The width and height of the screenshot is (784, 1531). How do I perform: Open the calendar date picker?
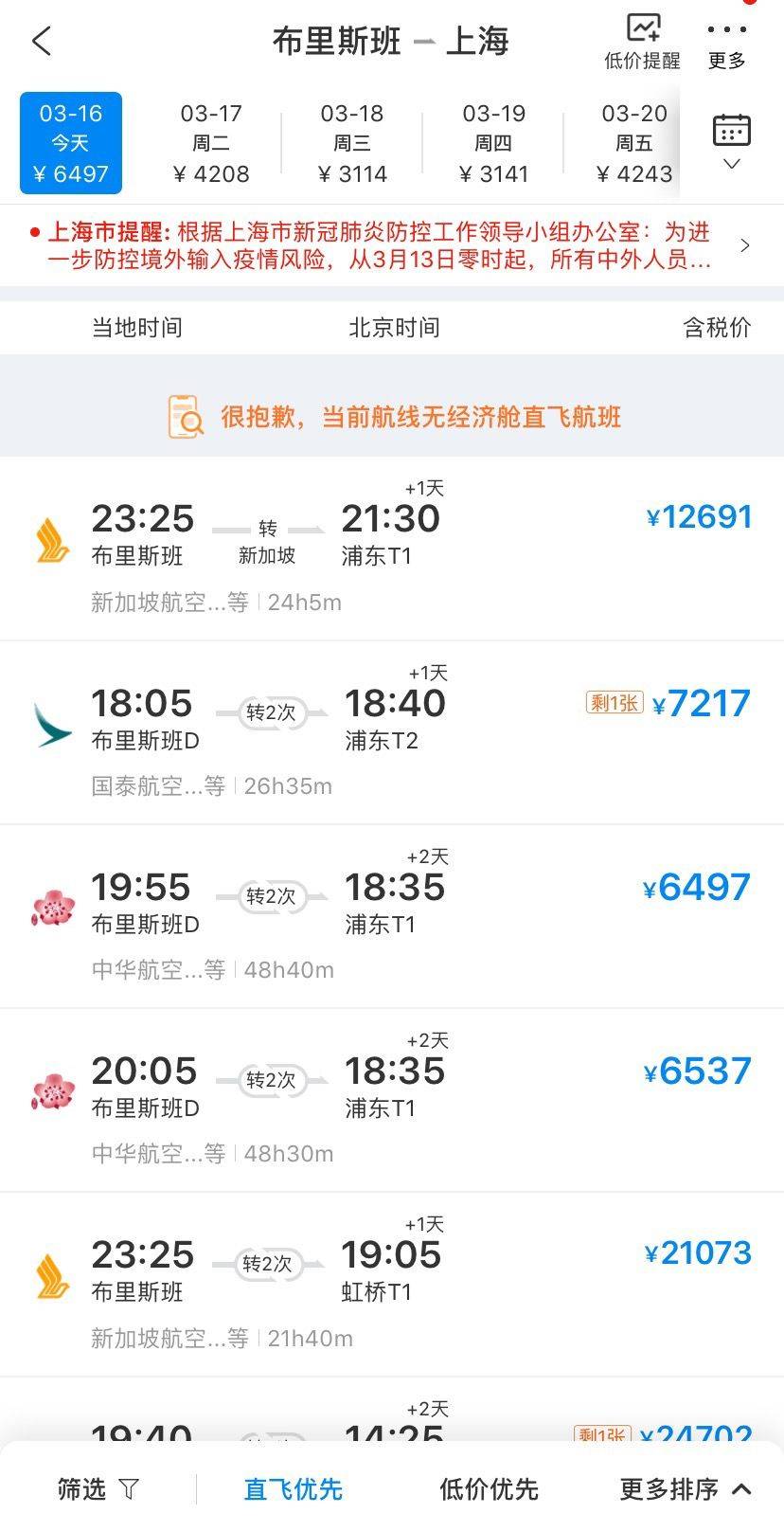[731, 142]
